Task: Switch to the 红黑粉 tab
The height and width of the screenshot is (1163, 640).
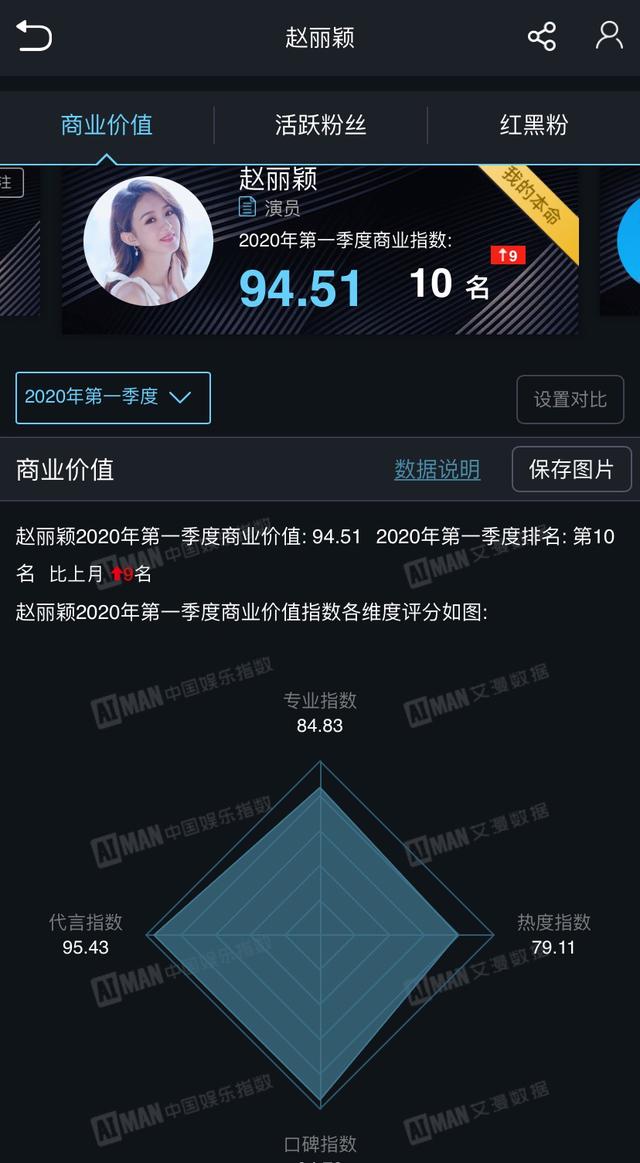Action: (533, 125)
